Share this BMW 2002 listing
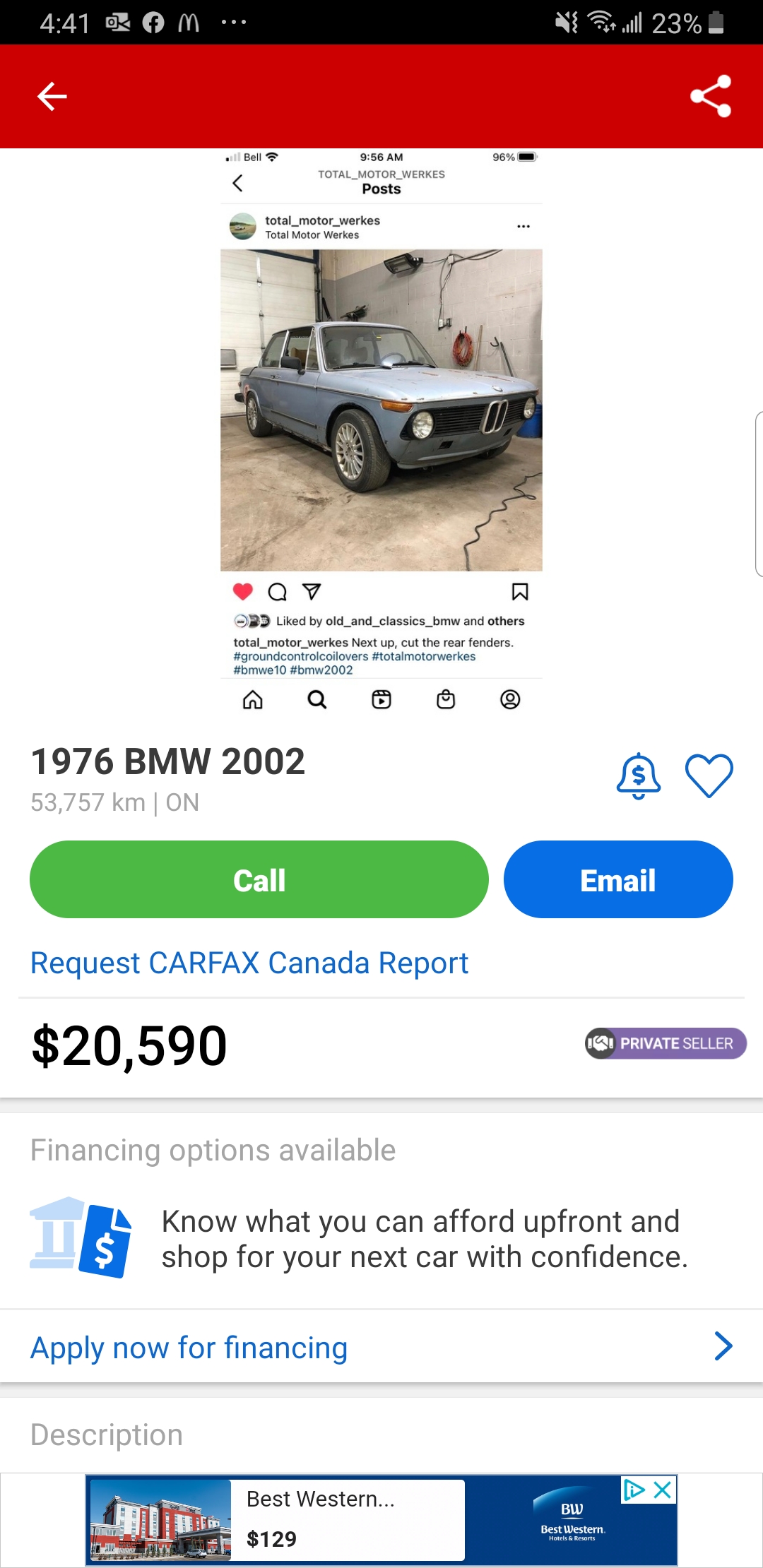This screenshot has height=1568, width=763. click(x=710, y=97)
